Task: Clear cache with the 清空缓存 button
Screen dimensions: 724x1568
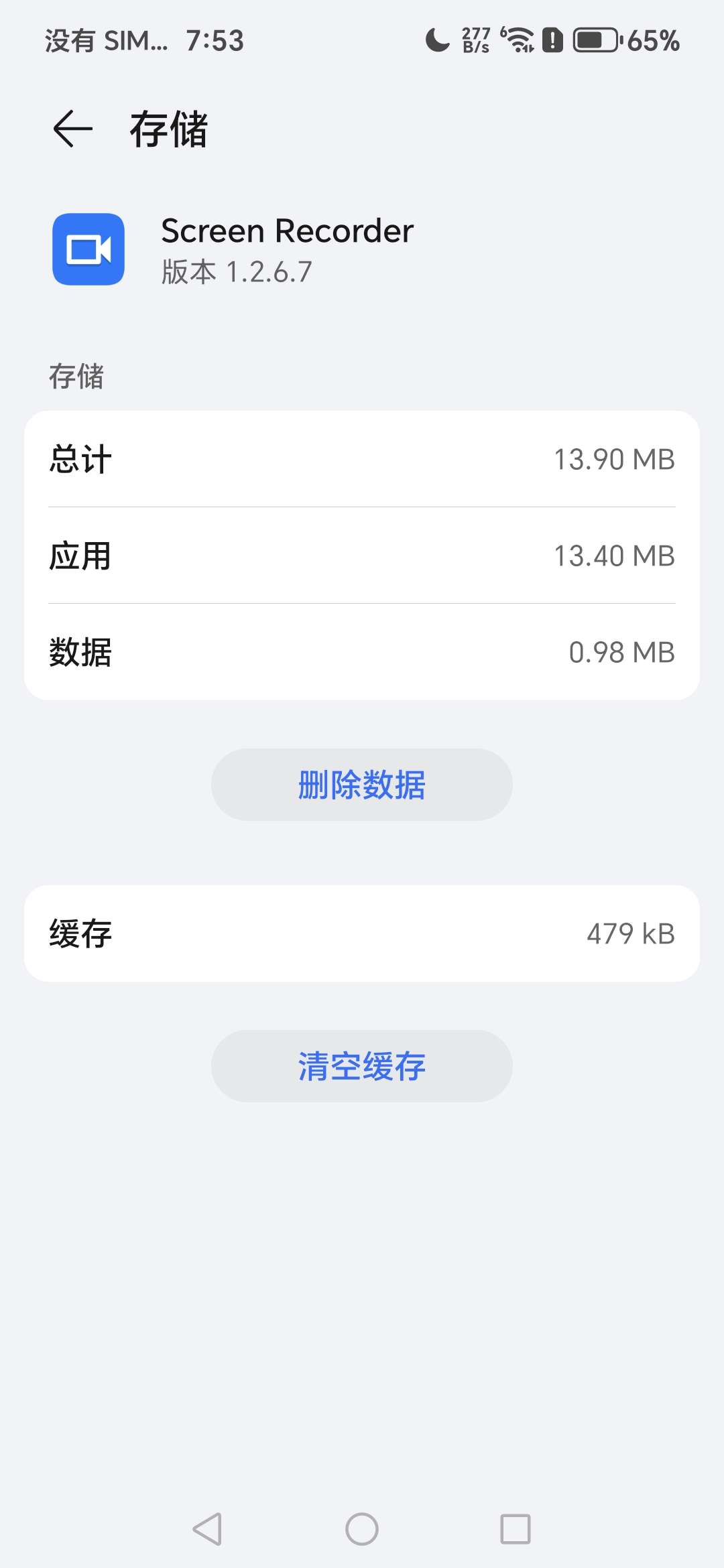Action: (x=361, y=1066)
